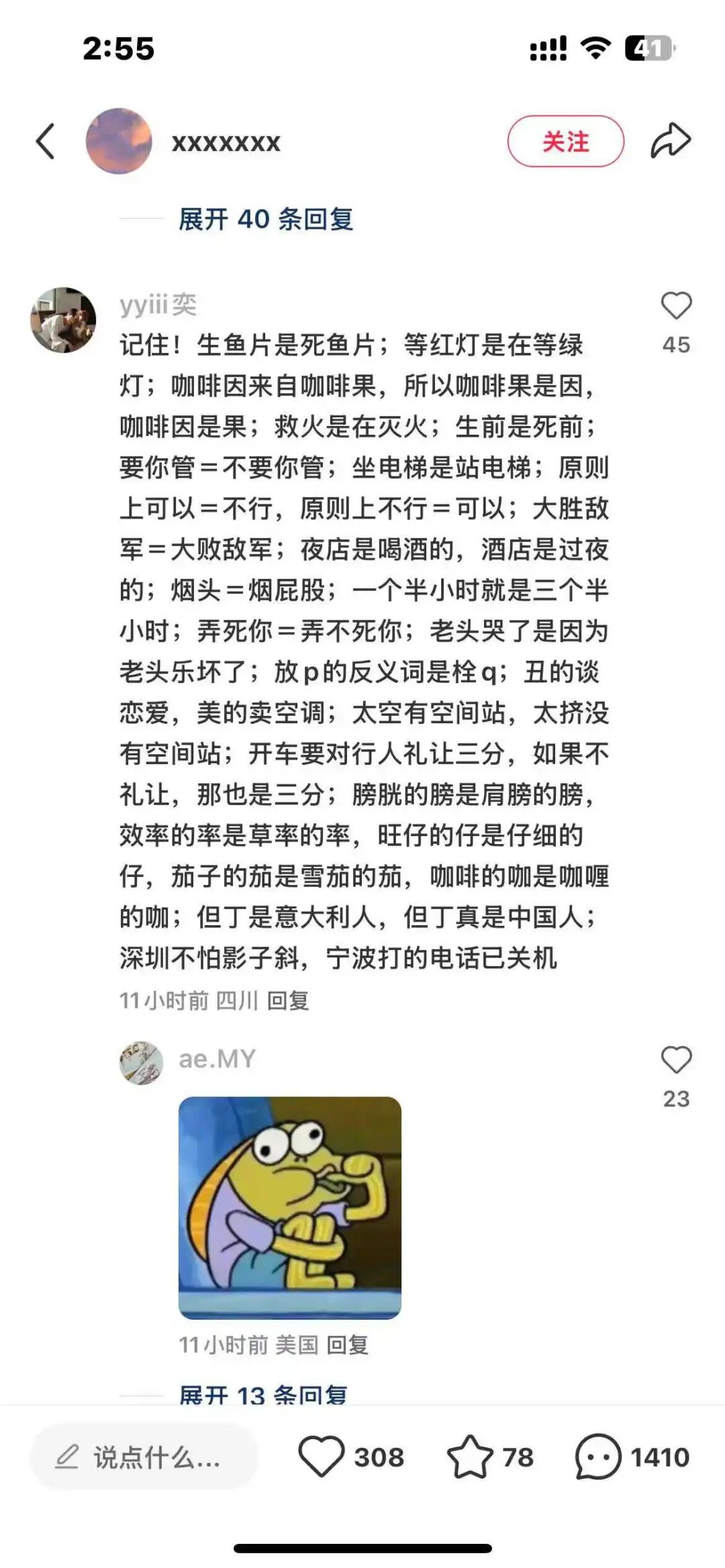The image size is (725, 1568).
Task: Expand 展开 13 条回复
Action: click(x=262, y=1394)
